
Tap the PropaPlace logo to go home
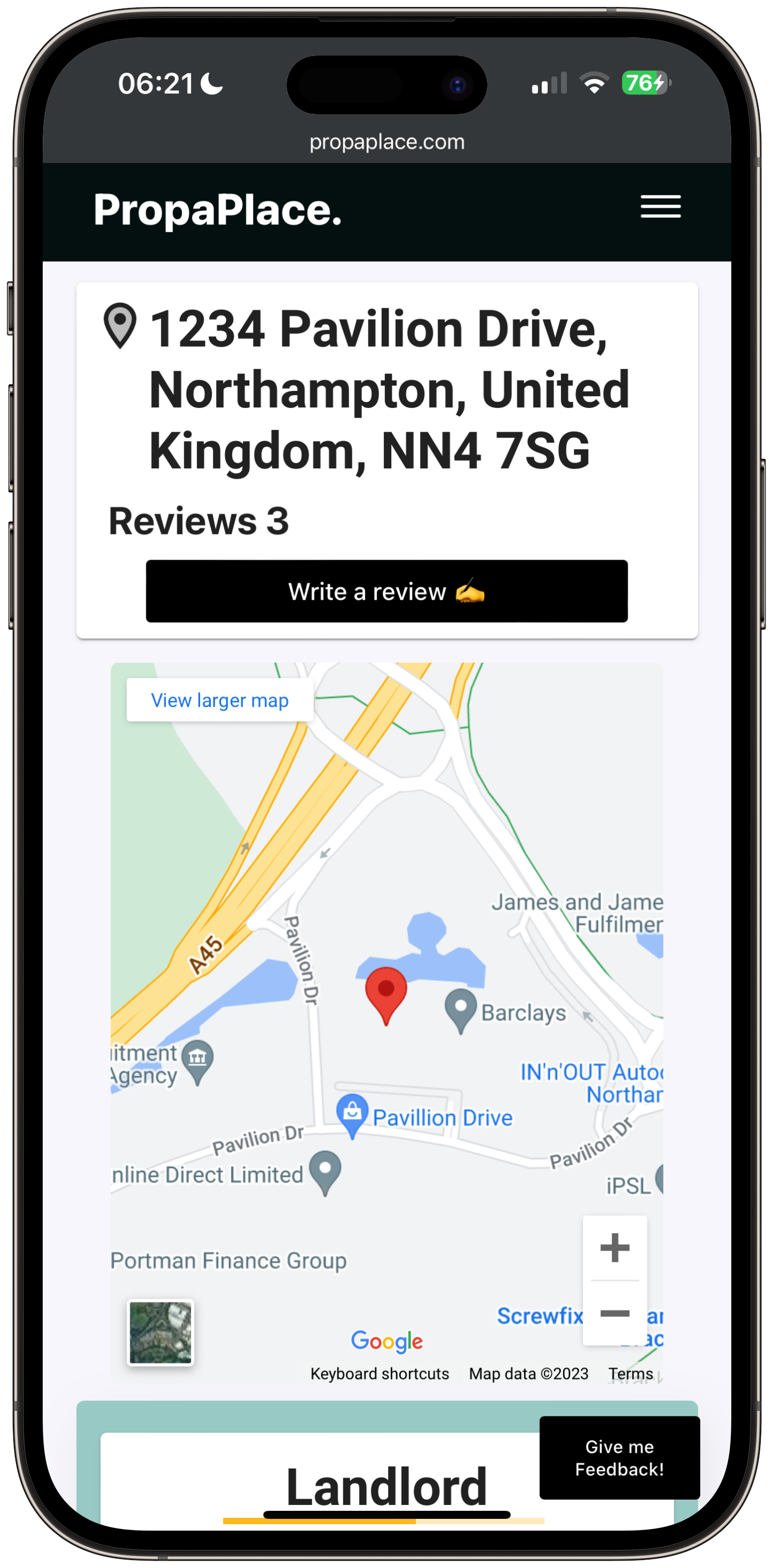point(217,210)
